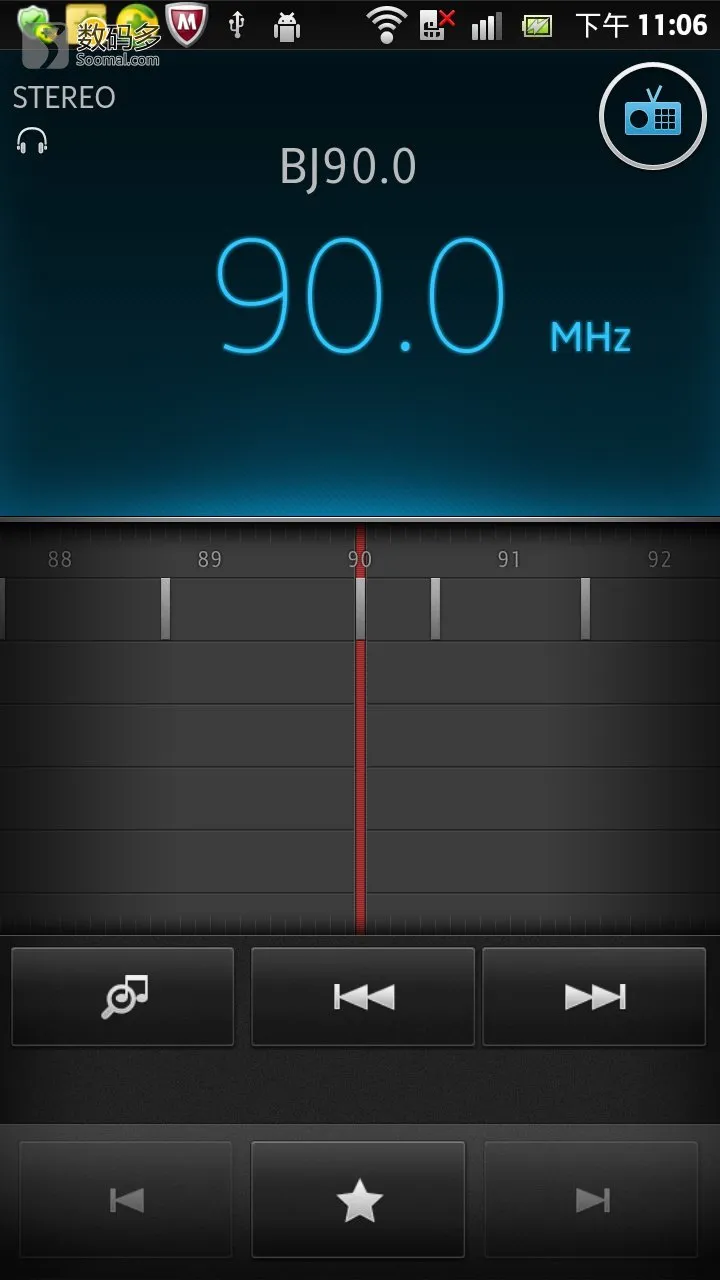The width and height of the screenshot is (720, 1280).
Task: Seek backward to the previous station
Action: click(363, 997)
